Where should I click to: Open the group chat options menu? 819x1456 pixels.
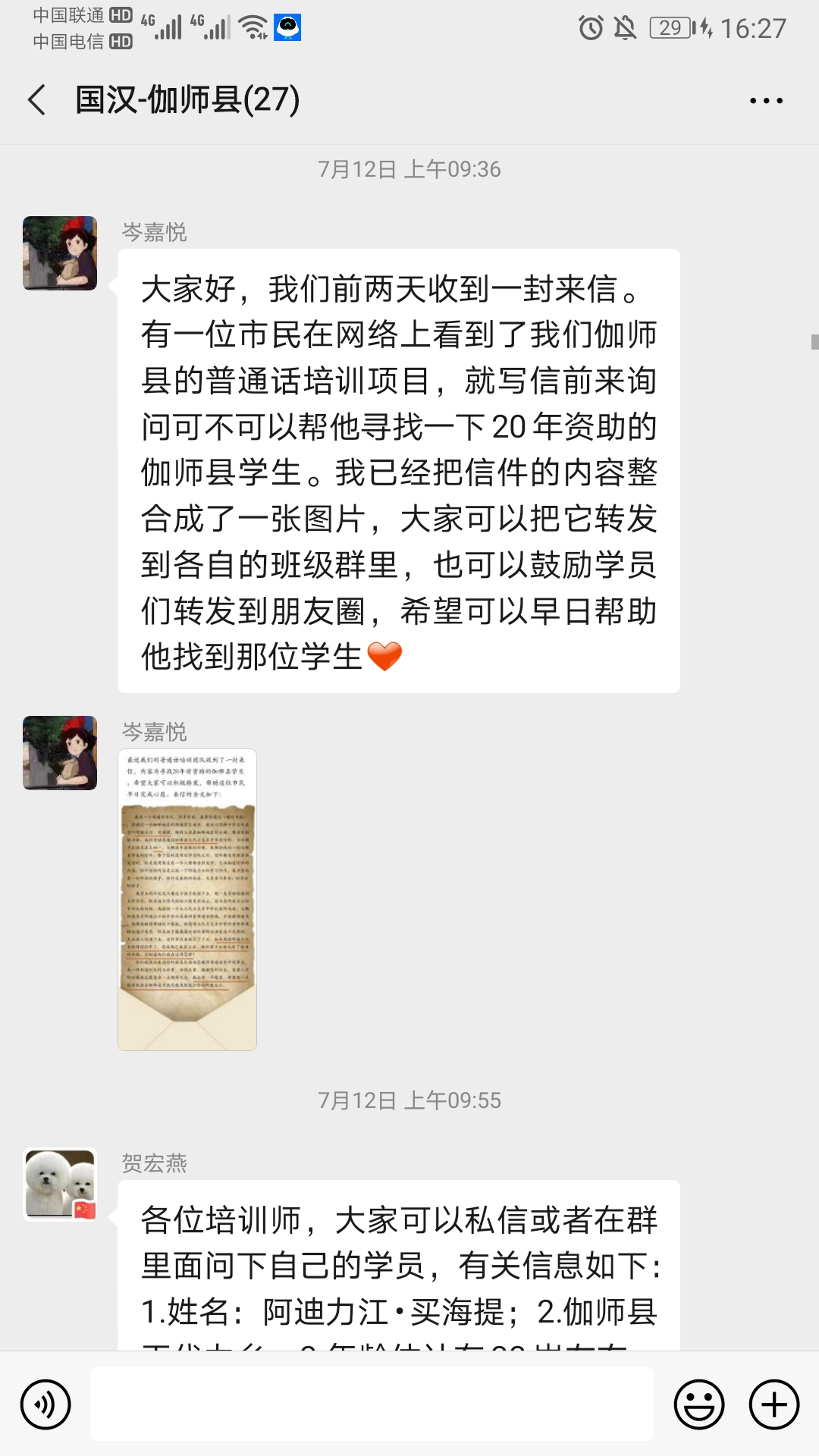tap(766, 100)
